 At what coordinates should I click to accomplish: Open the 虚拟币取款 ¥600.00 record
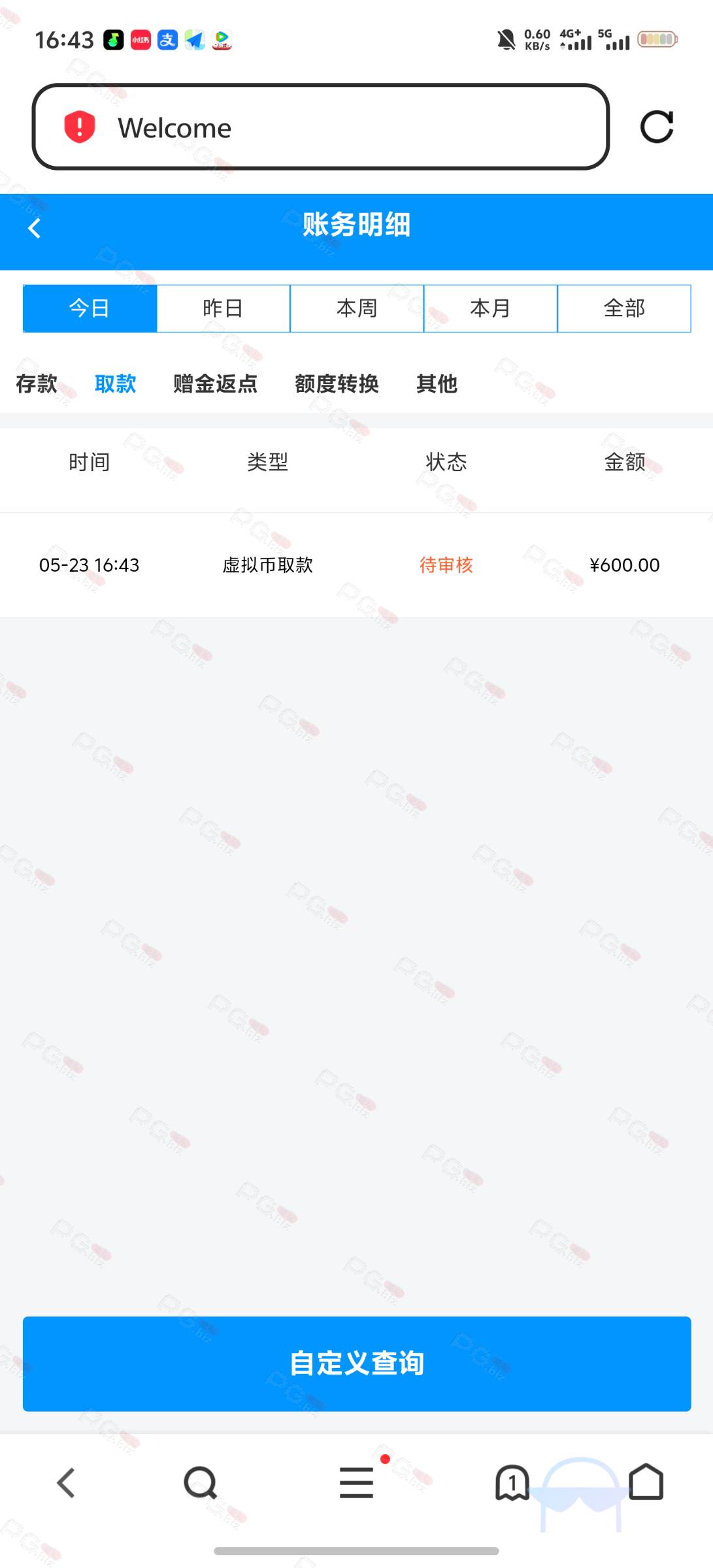(356, 565)
